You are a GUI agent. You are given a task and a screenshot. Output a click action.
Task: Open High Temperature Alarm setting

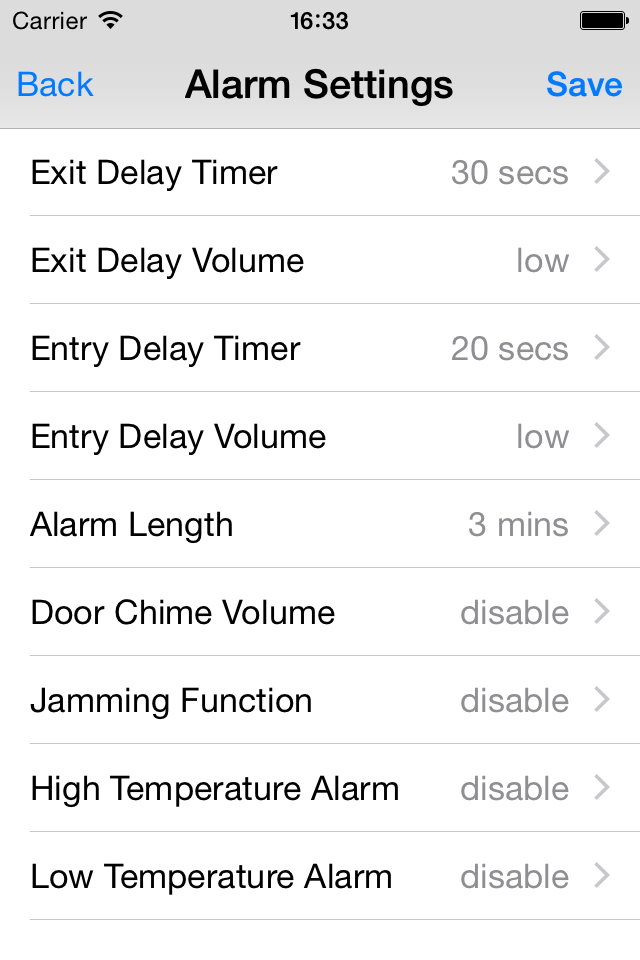pos(320,789)
